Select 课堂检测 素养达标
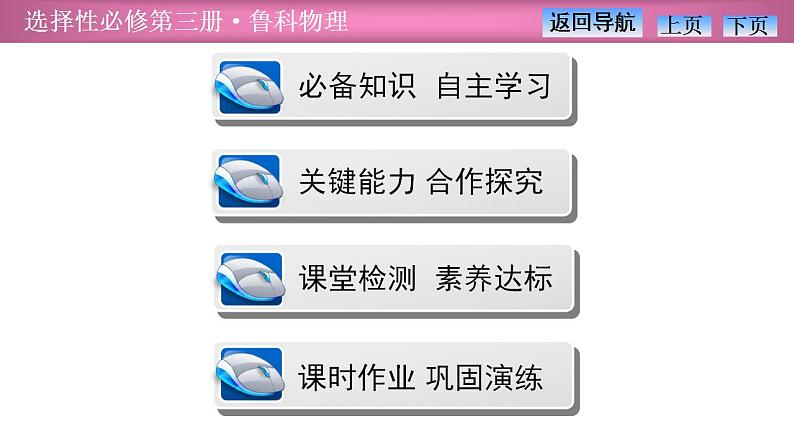The image size is (794, 447). (394, 279)
